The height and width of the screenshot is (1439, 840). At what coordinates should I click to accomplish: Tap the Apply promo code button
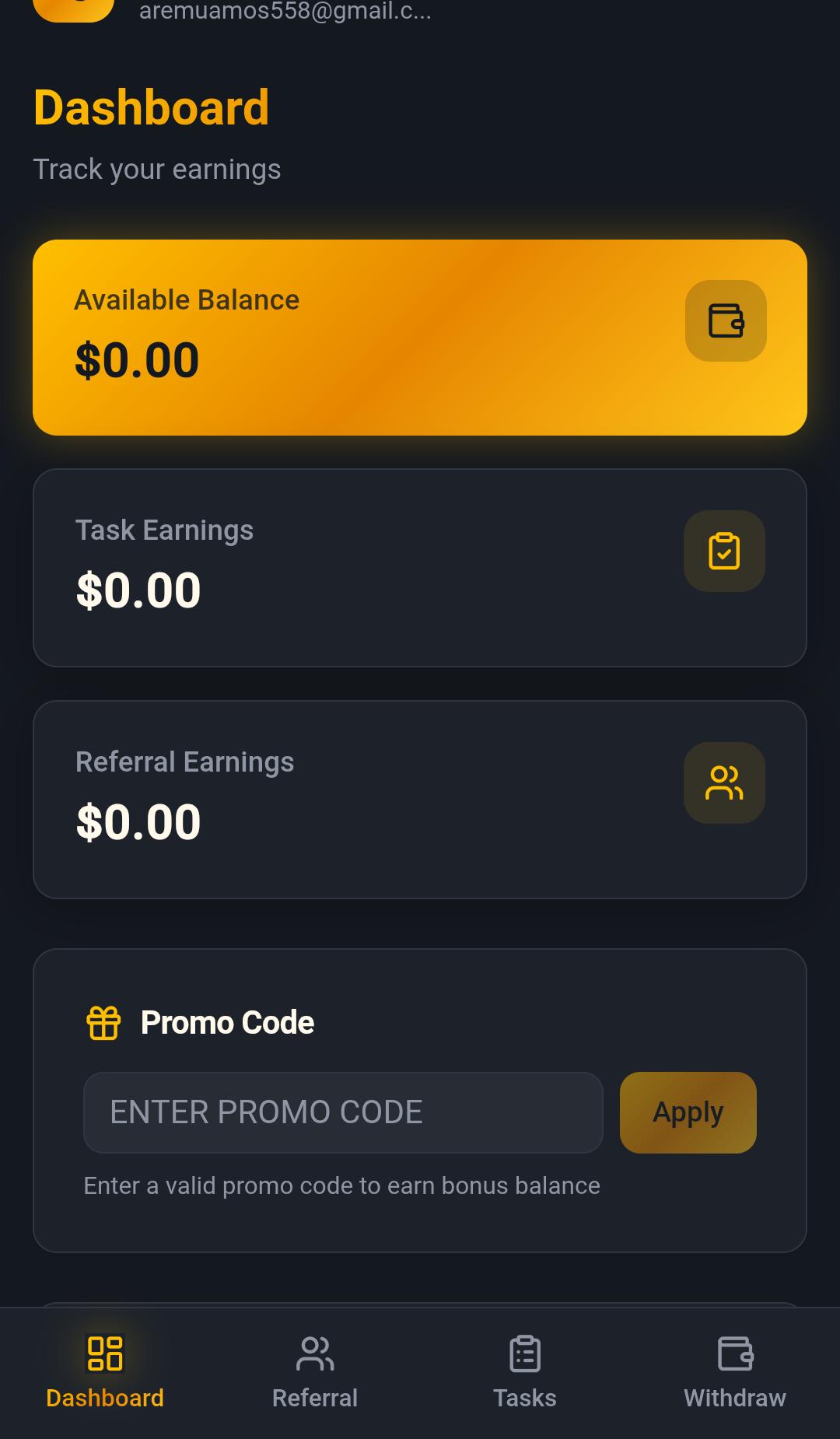(688, 1112)
